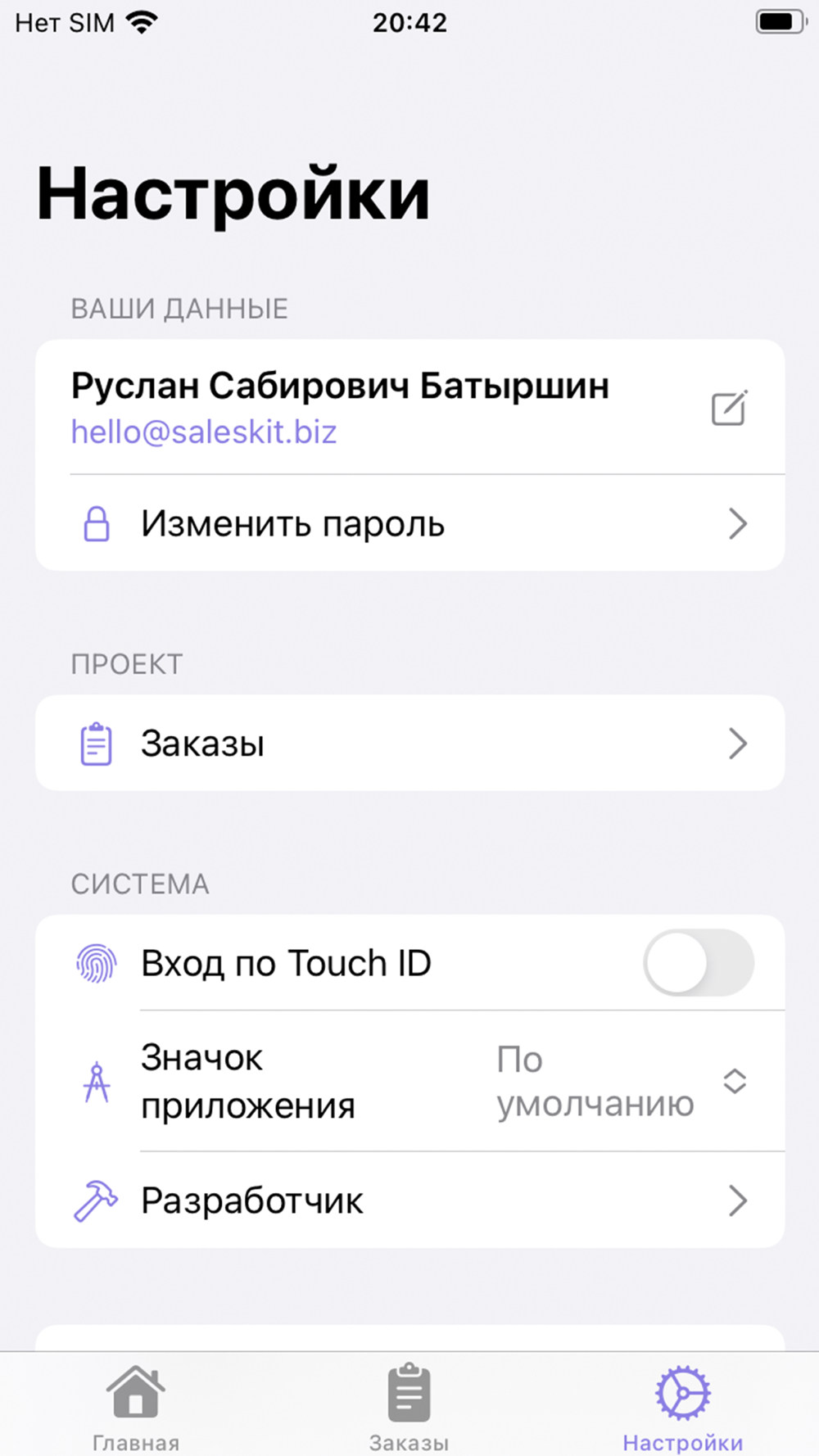
Task: Tap the edit profile icon
Action: pyautogui.click(x=729, y=408)
